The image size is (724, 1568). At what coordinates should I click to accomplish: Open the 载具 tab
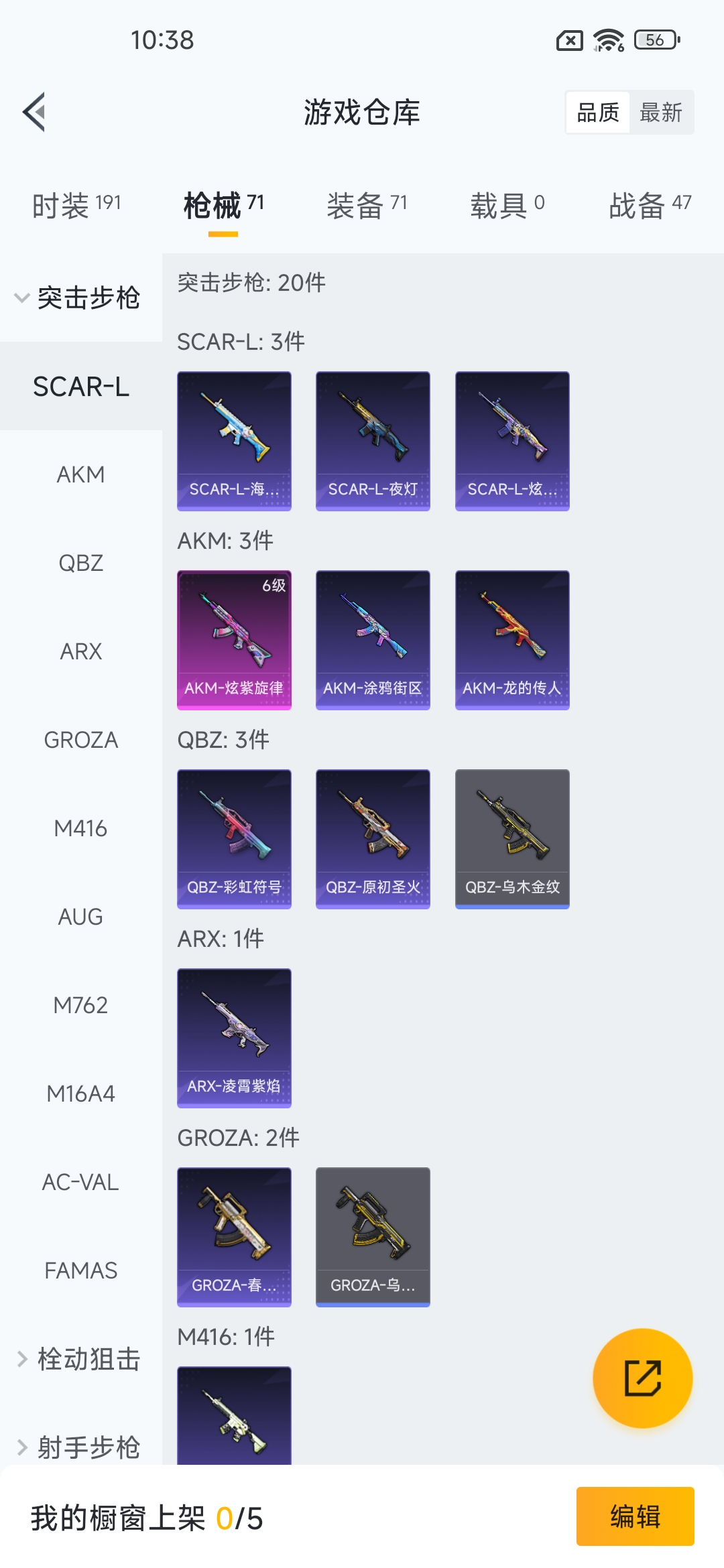[x=507, y=204]
